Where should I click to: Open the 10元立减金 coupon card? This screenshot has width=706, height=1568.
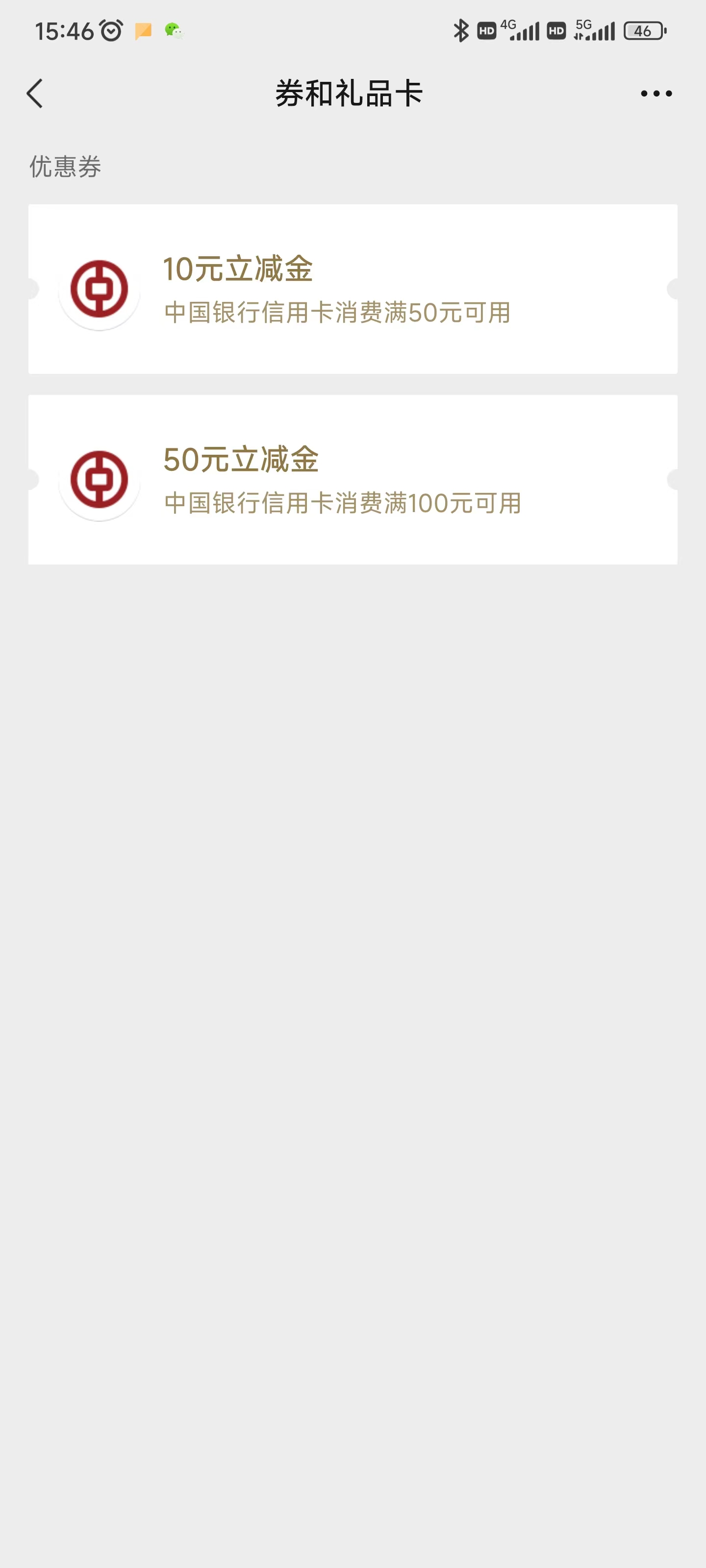(352, 289)
